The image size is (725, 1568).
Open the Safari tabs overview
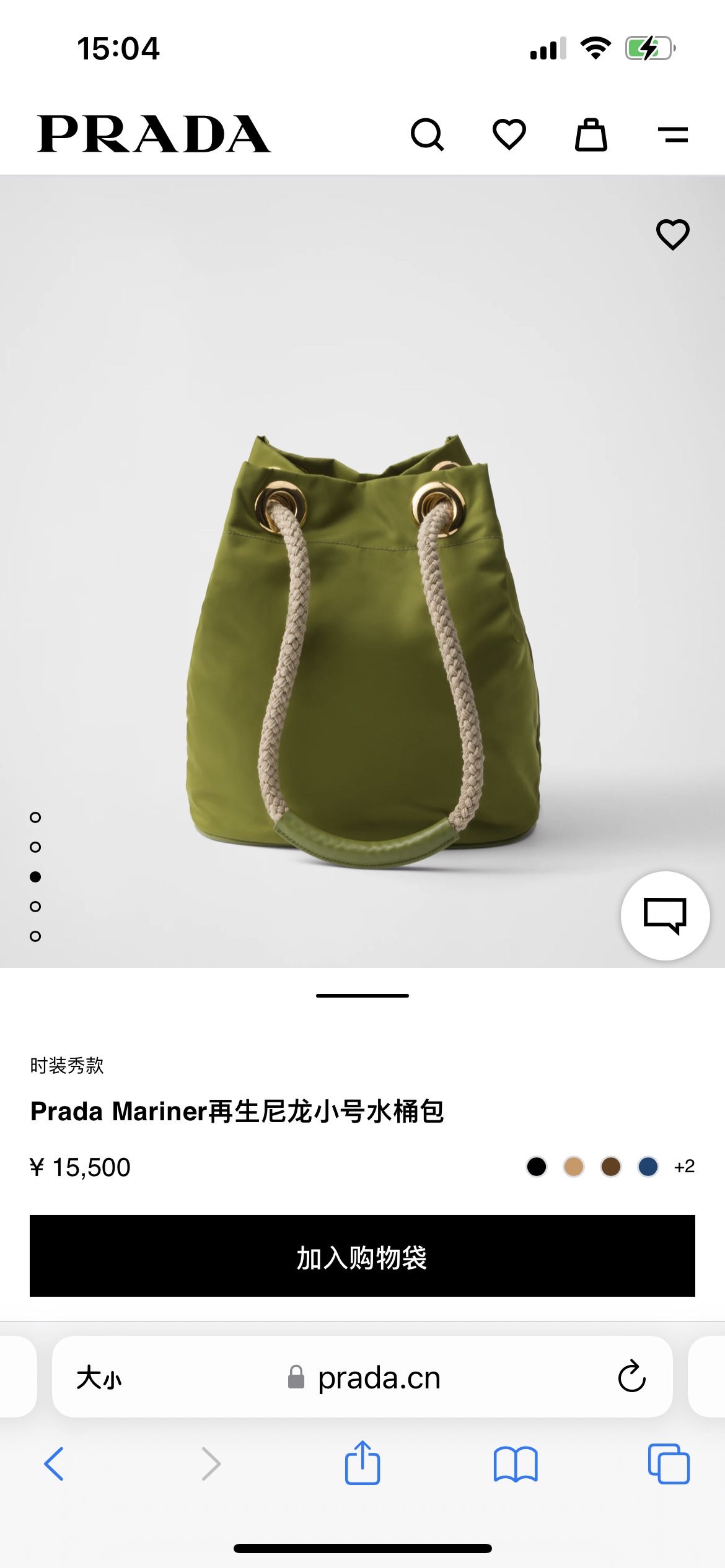click(668, 1464)
